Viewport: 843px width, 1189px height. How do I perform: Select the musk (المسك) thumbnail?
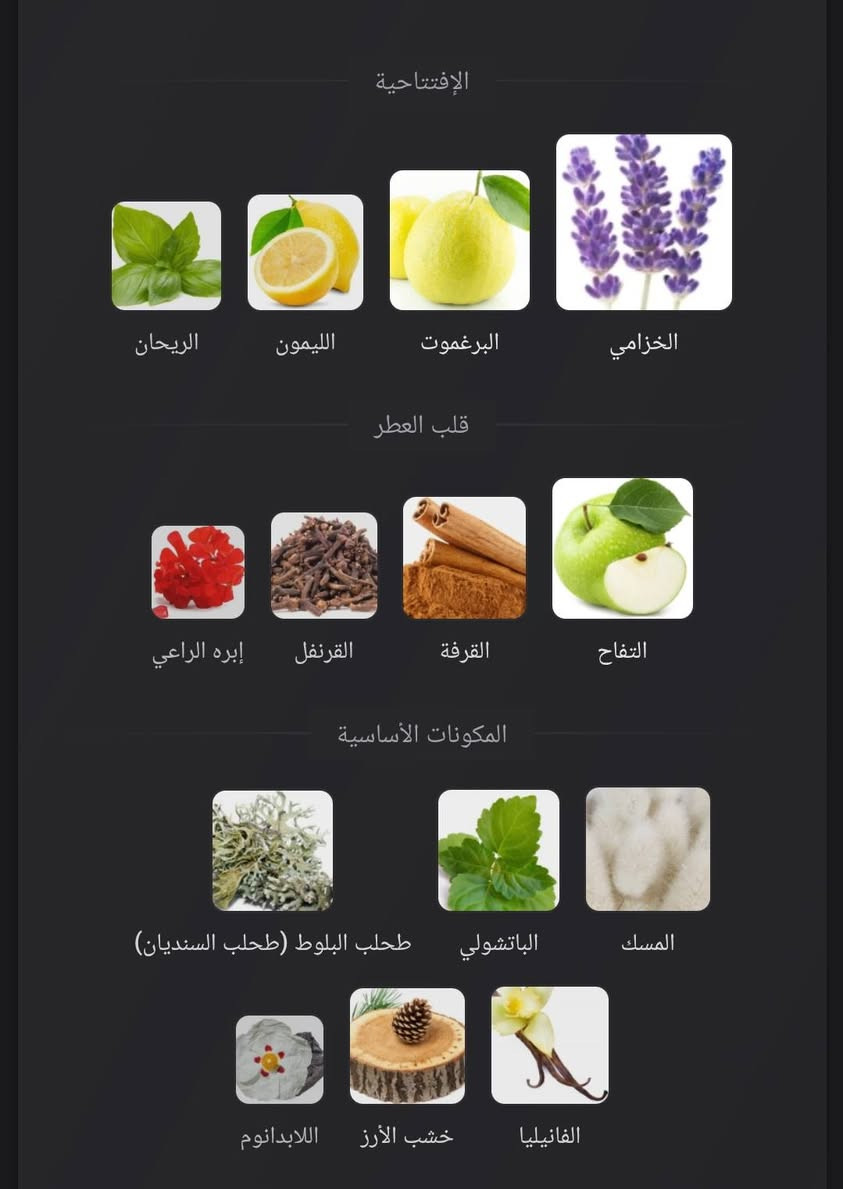[x=647, y=849]
